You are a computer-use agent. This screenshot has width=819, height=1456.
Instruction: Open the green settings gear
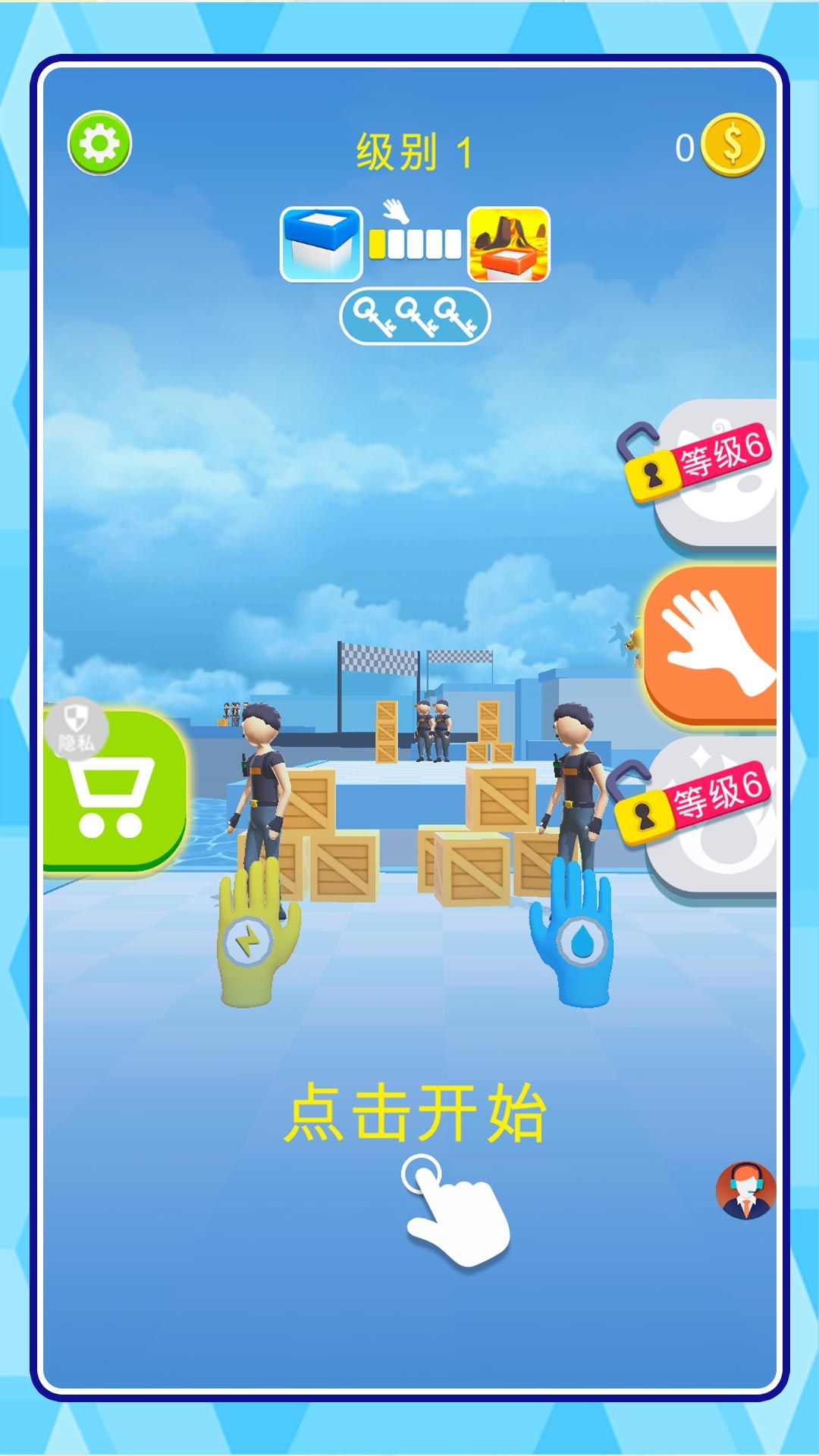pos(99,143)
